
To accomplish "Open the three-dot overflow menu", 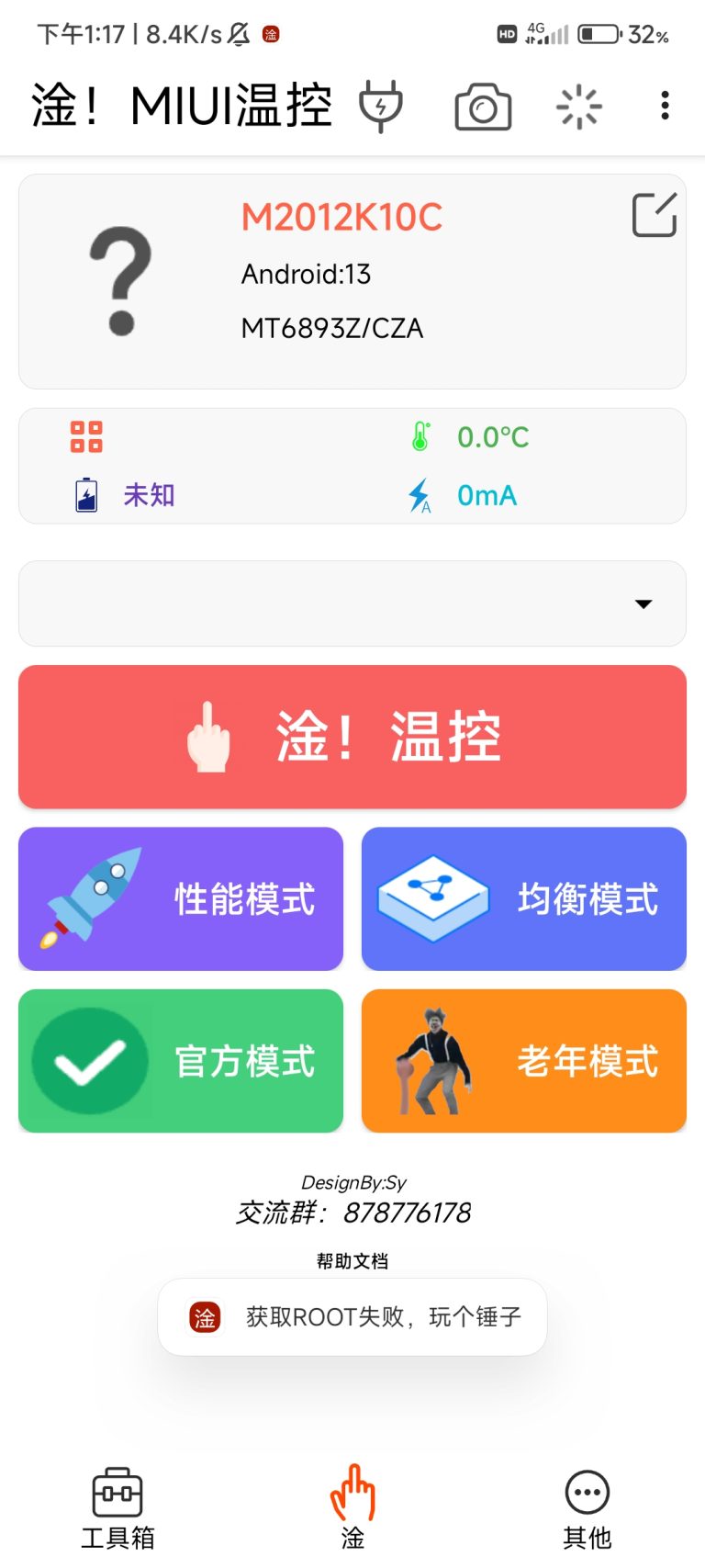I will tap(665, 106).
